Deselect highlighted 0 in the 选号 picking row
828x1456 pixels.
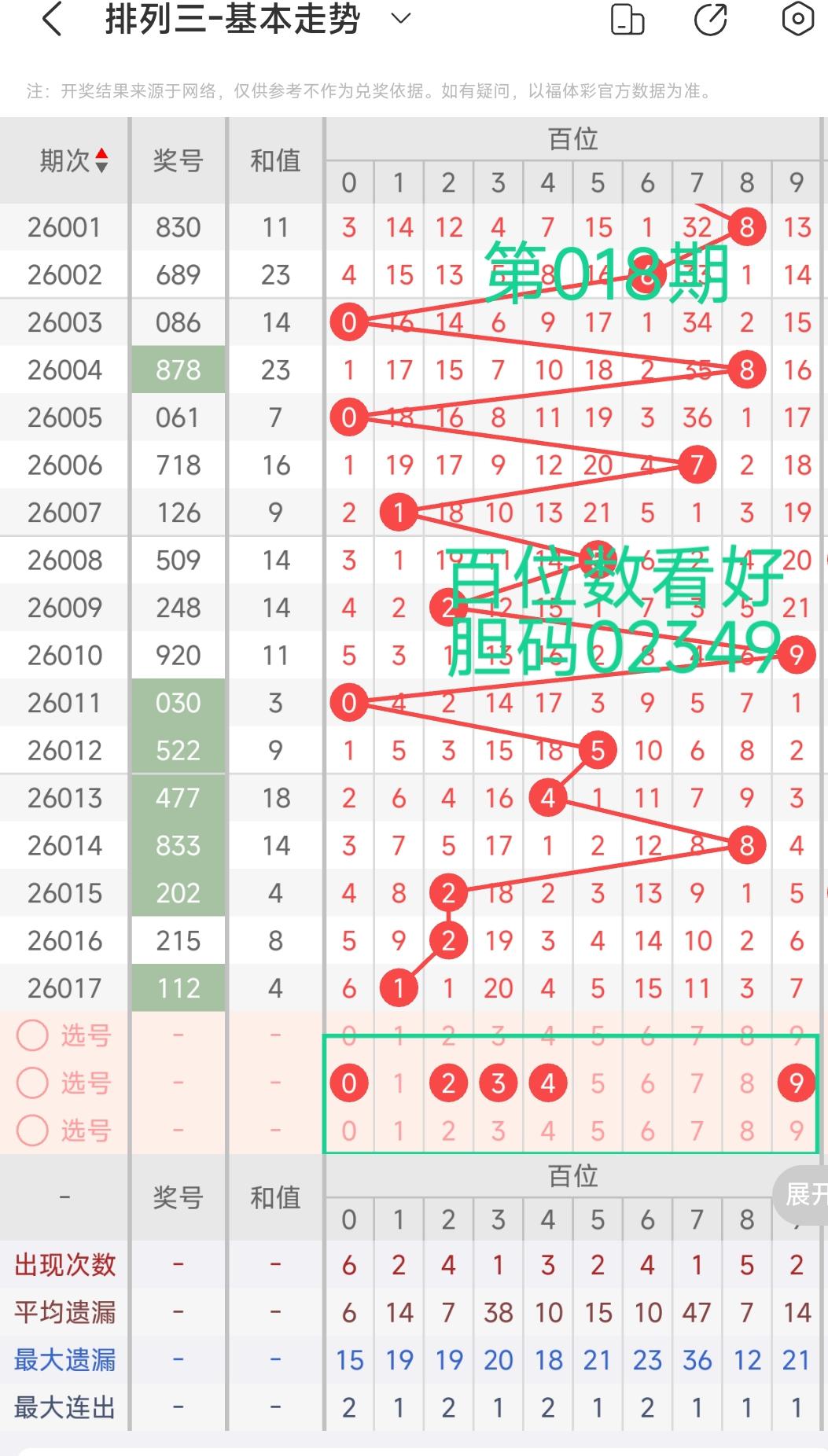pos(349,1083)
